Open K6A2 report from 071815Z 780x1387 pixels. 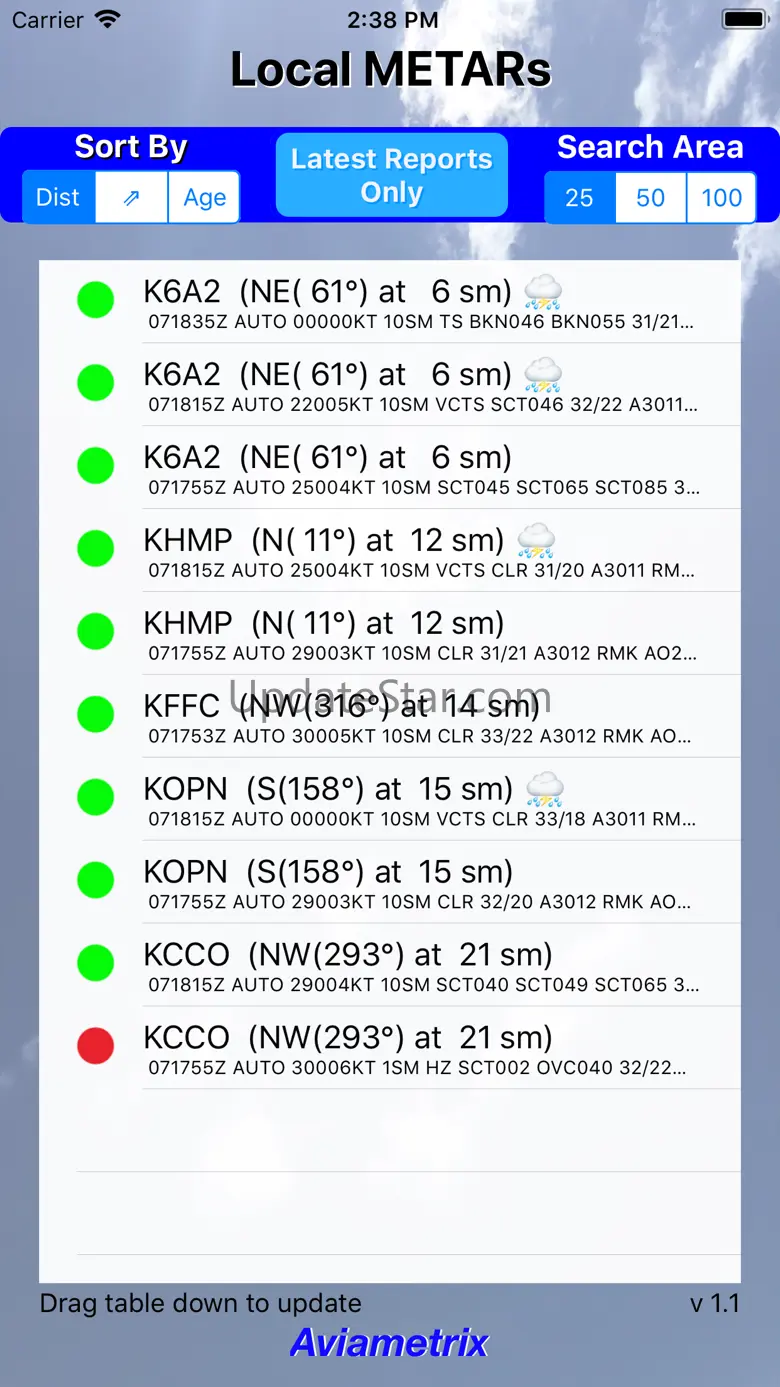(420, 385)
